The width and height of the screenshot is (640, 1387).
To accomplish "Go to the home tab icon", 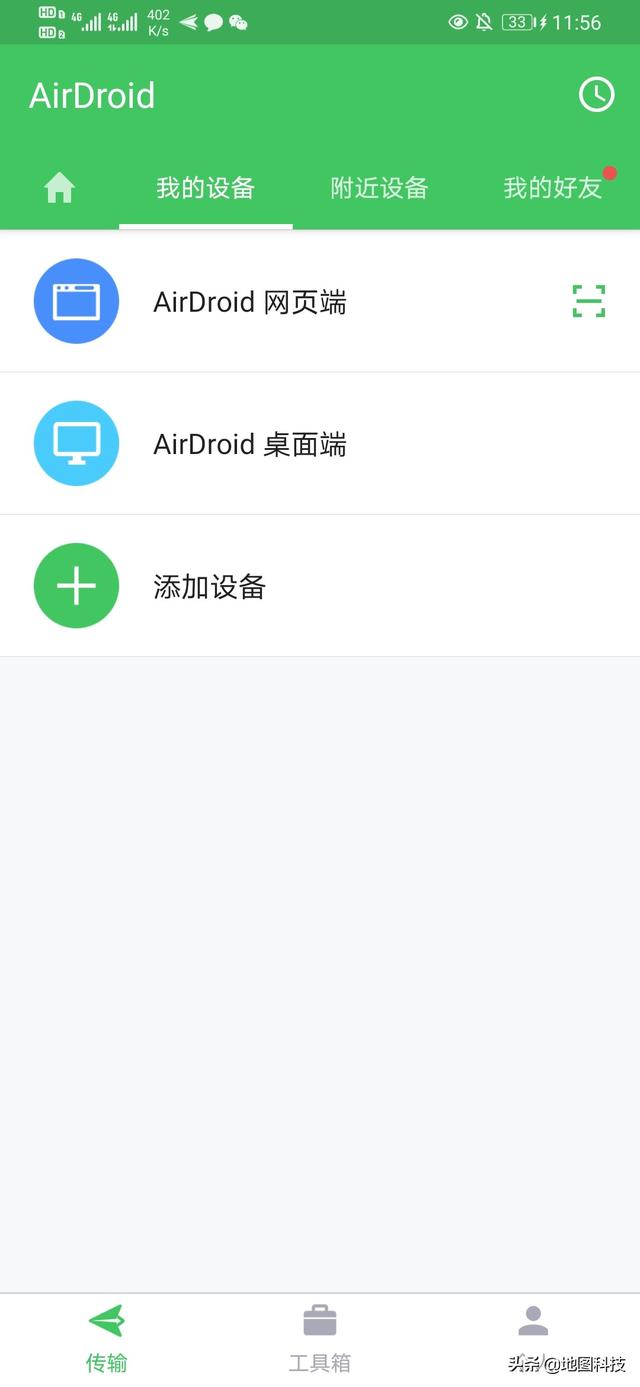I will [59, 188].
